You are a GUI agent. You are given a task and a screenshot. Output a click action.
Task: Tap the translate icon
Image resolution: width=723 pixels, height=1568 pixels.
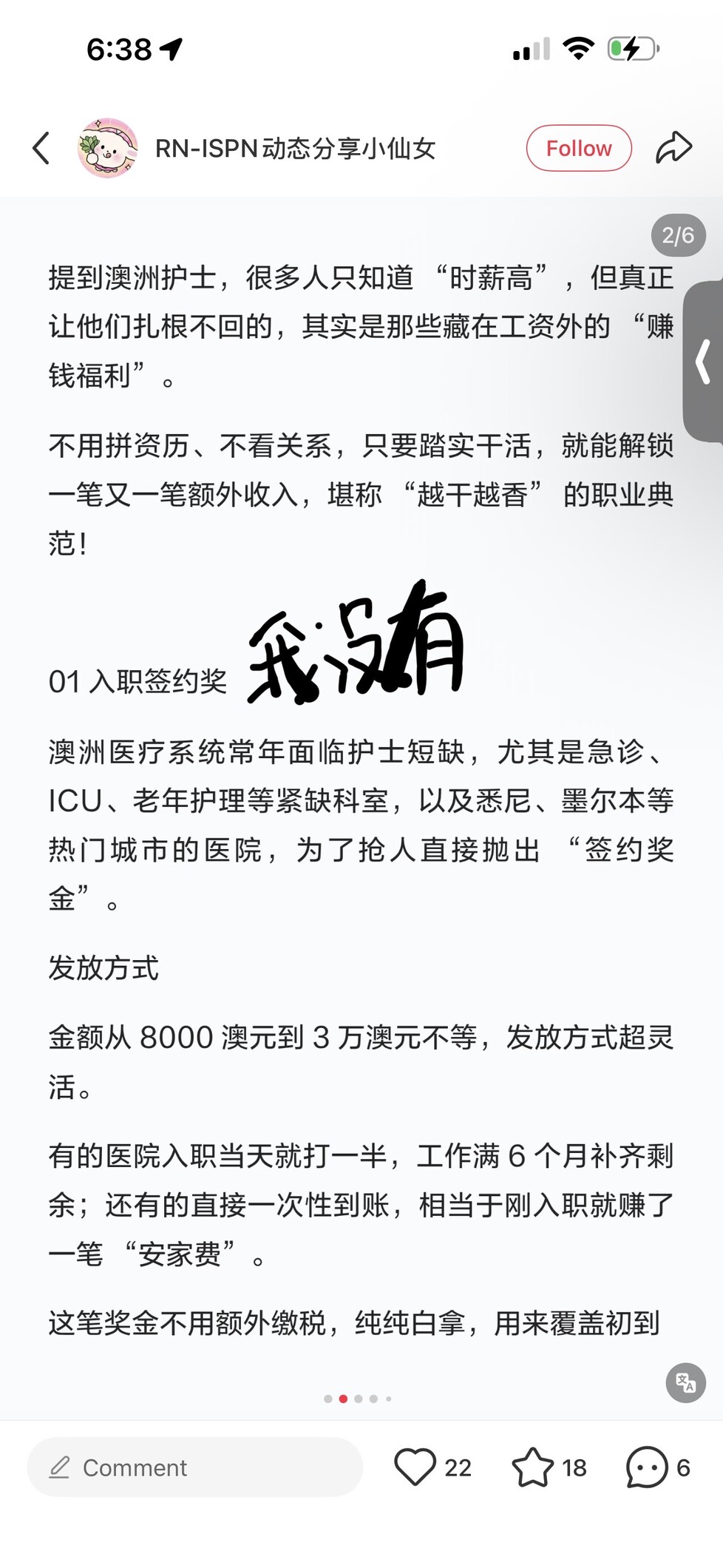pyautogui.click(x=685, y=1382)
